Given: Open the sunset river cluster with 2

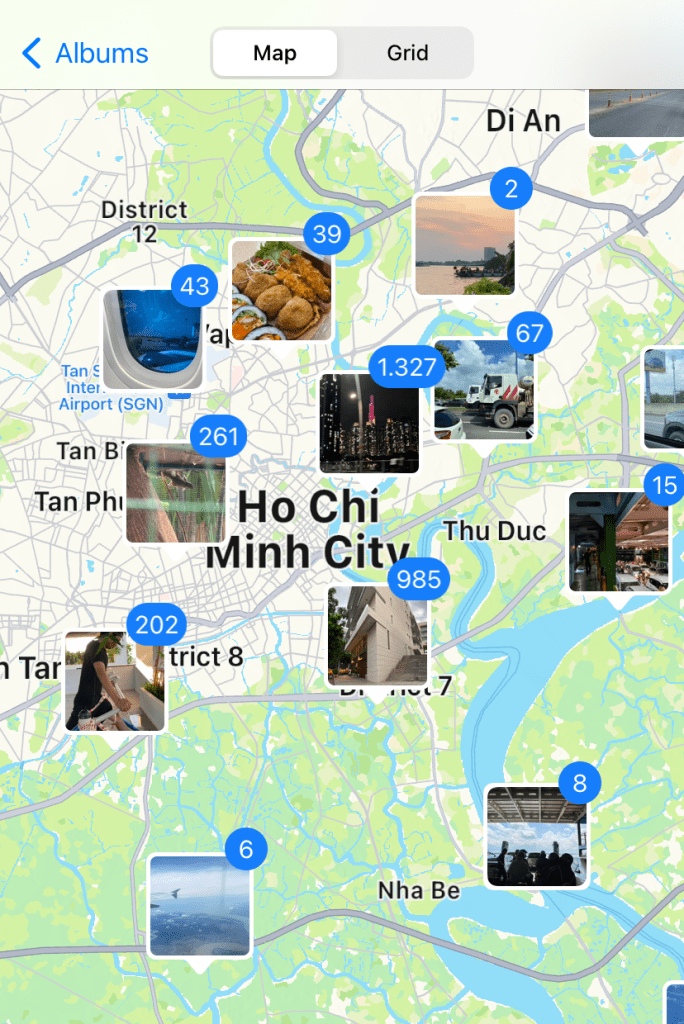Looking at the screenshot, I should 465,245.
